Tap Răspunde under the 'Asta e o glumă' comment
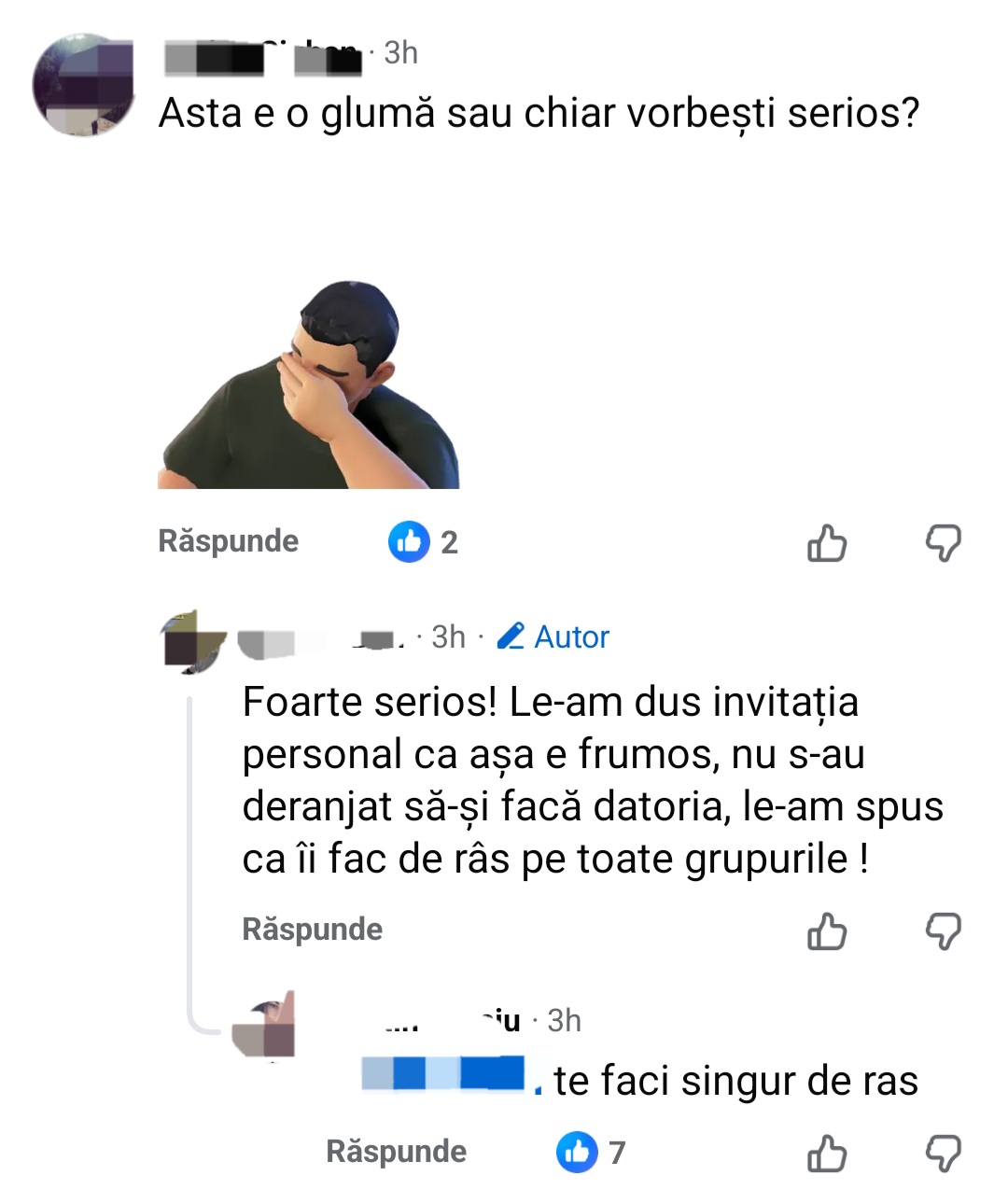This screenshot has height=1189, width=1008. pos(229,541)
